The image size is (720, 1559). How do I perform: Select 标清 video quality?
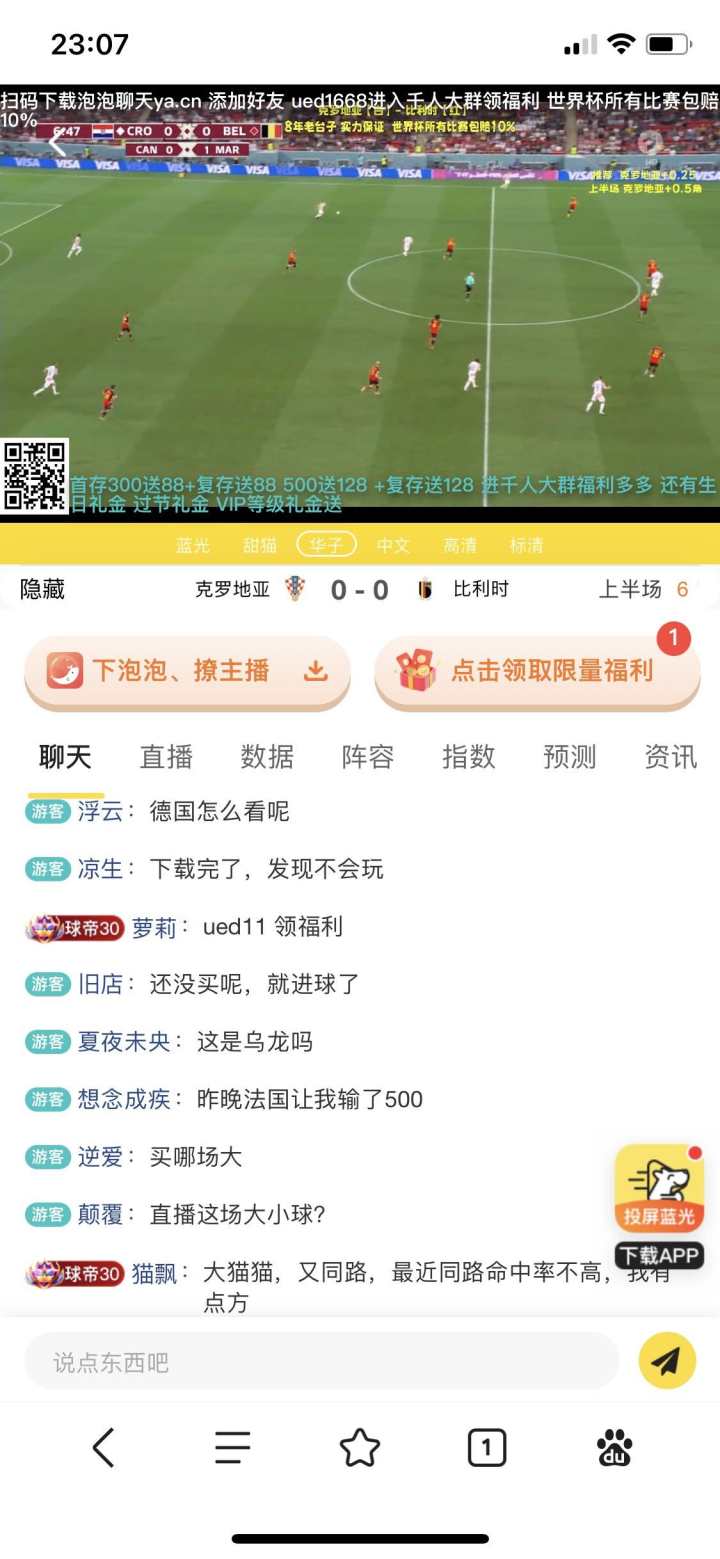coord(526,545)
